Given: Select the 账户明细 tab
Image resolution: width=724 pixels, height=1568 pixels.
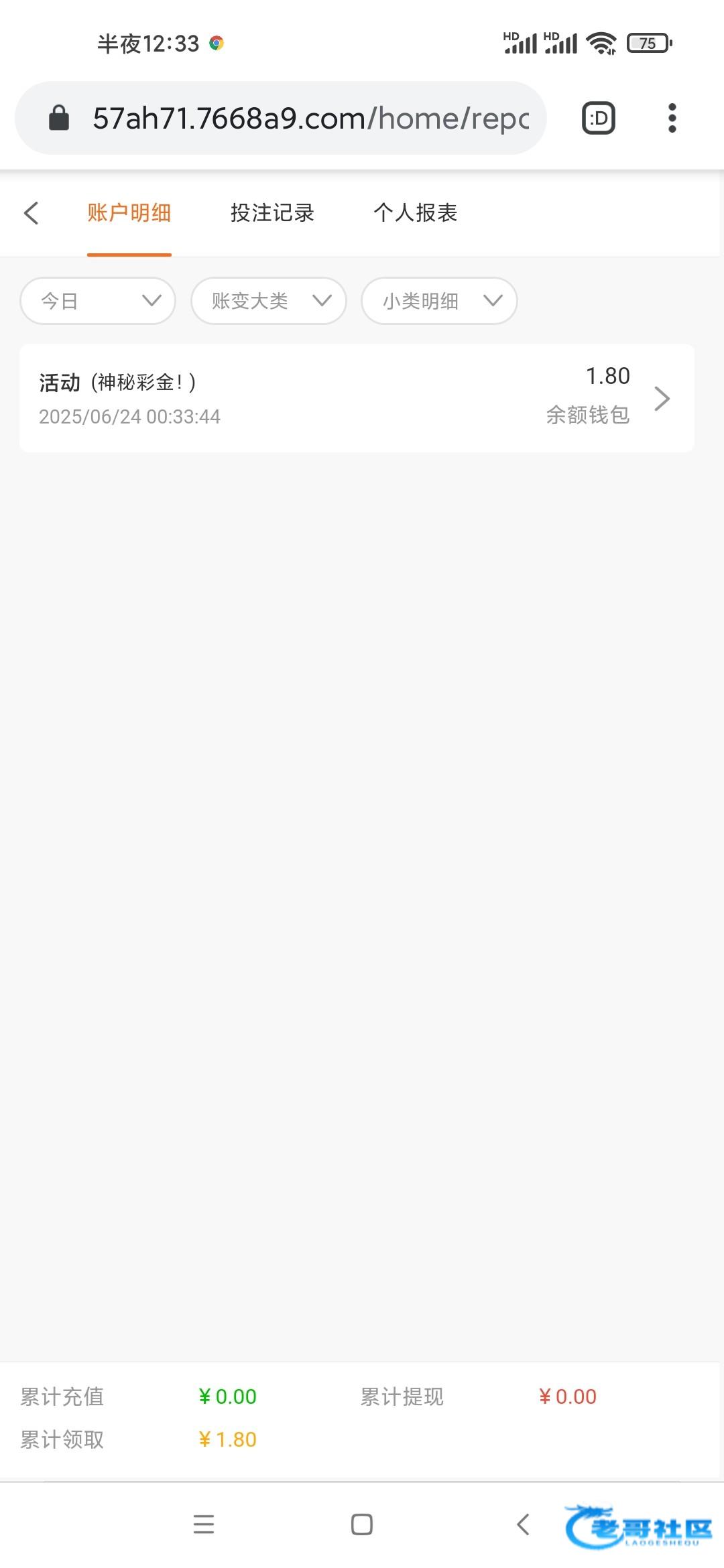Looking at the screenshot, I should pos(129,213).
